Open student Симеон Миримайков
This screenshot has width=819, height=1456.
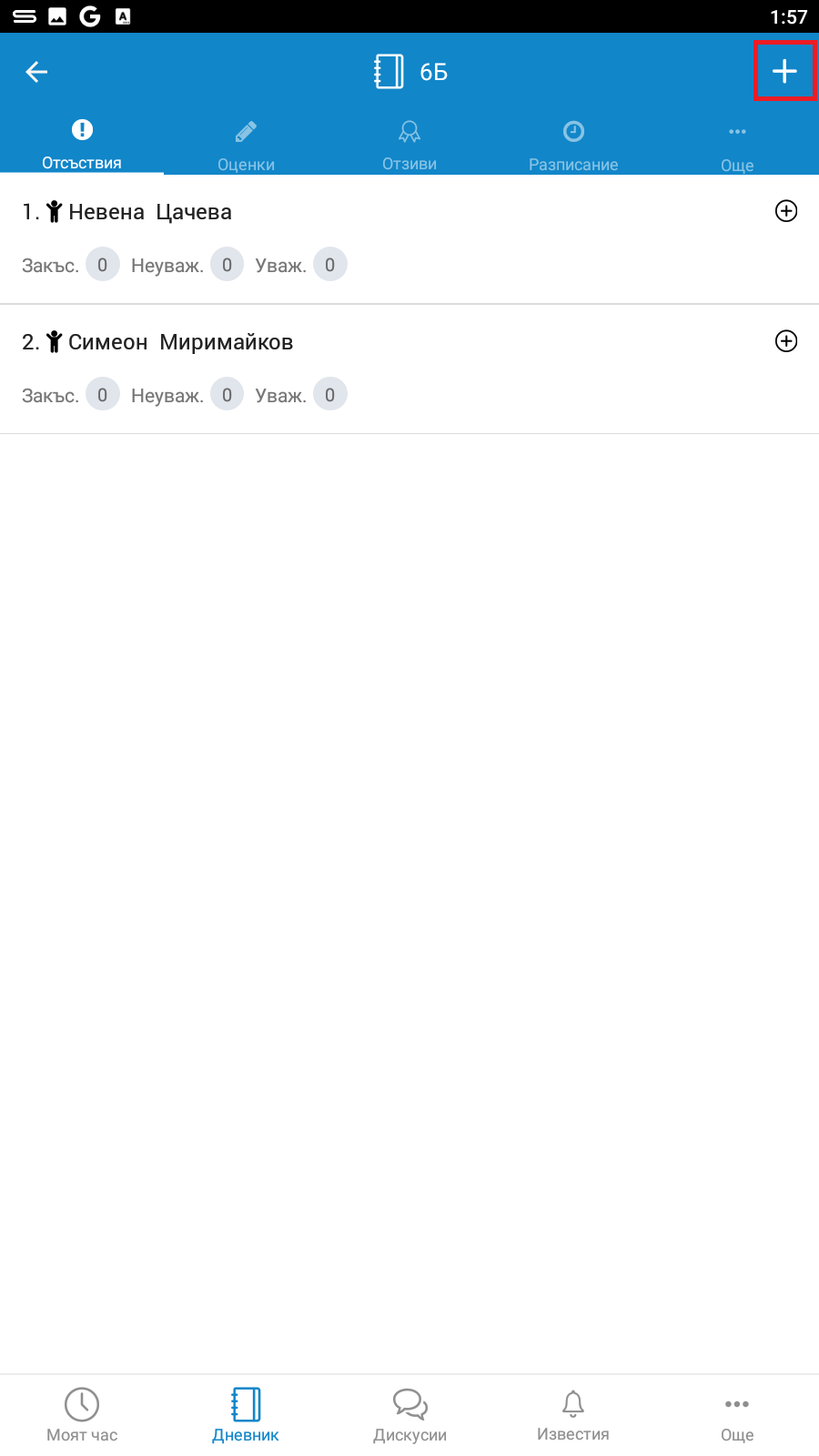180,342
